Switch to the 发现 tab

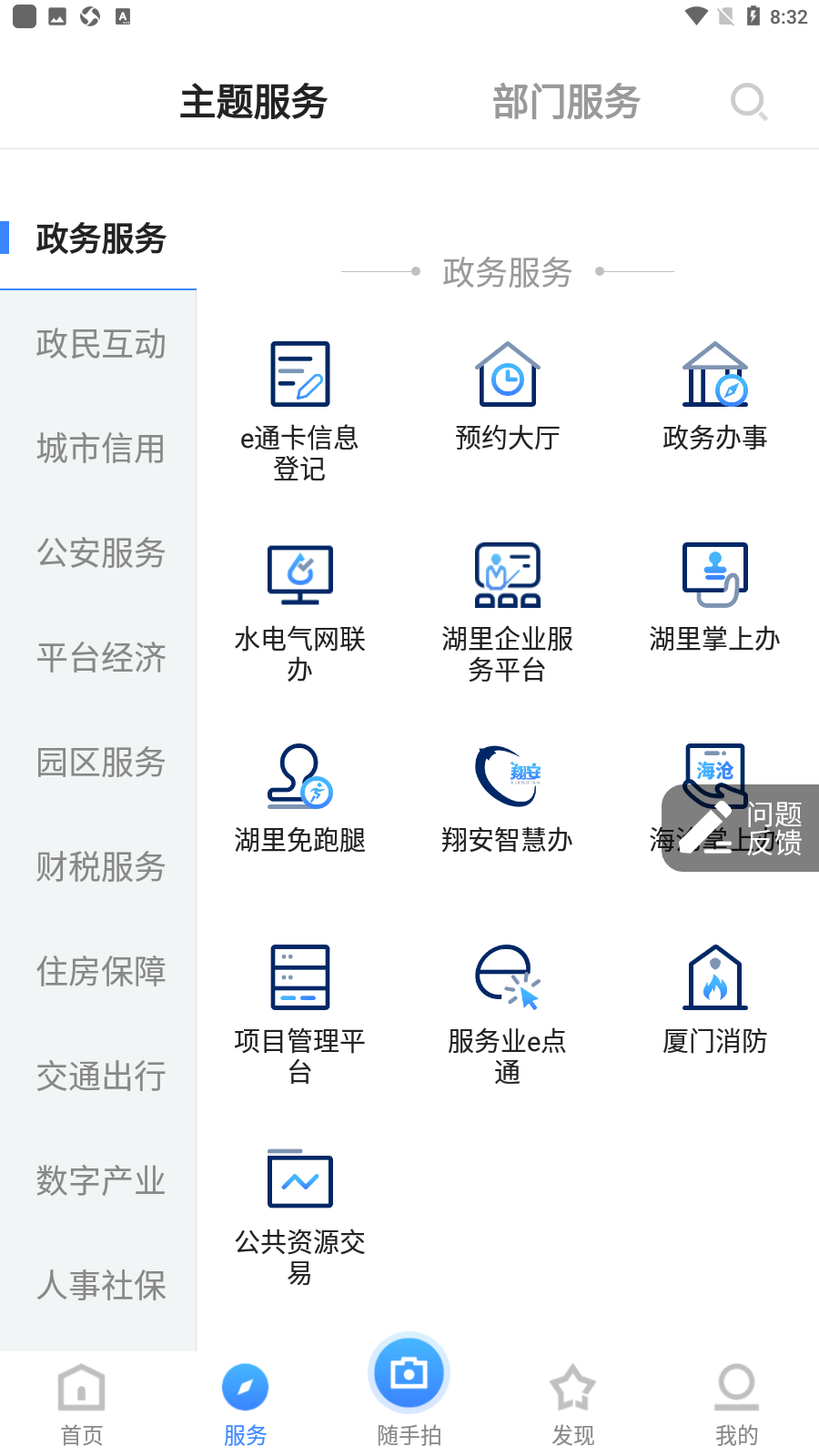pos(572,1404)
